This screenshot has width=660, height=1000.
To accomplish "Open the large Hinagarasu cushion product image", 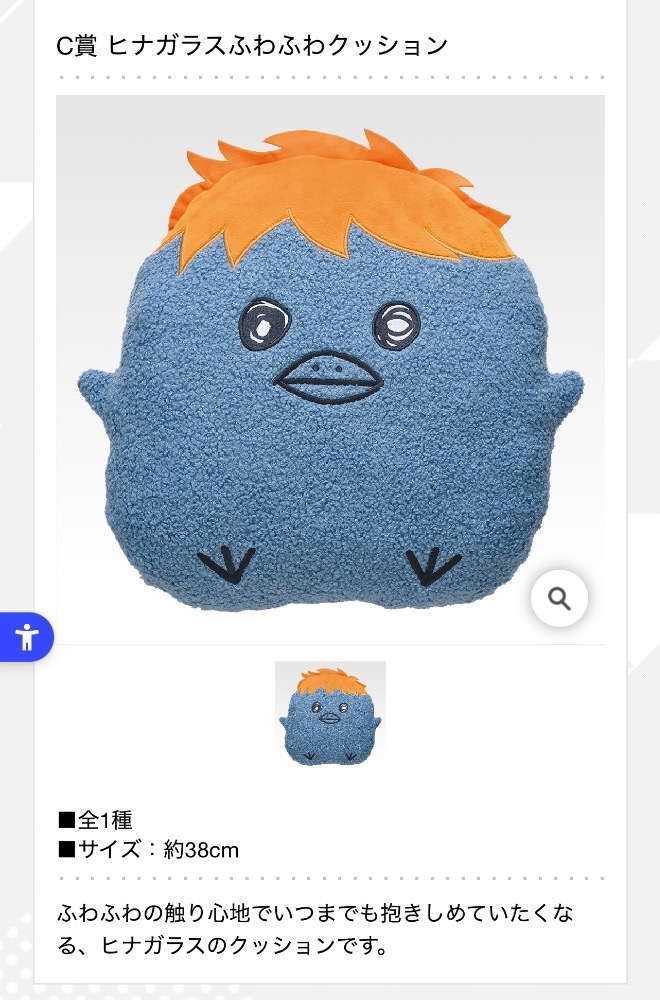I will 330,369.
